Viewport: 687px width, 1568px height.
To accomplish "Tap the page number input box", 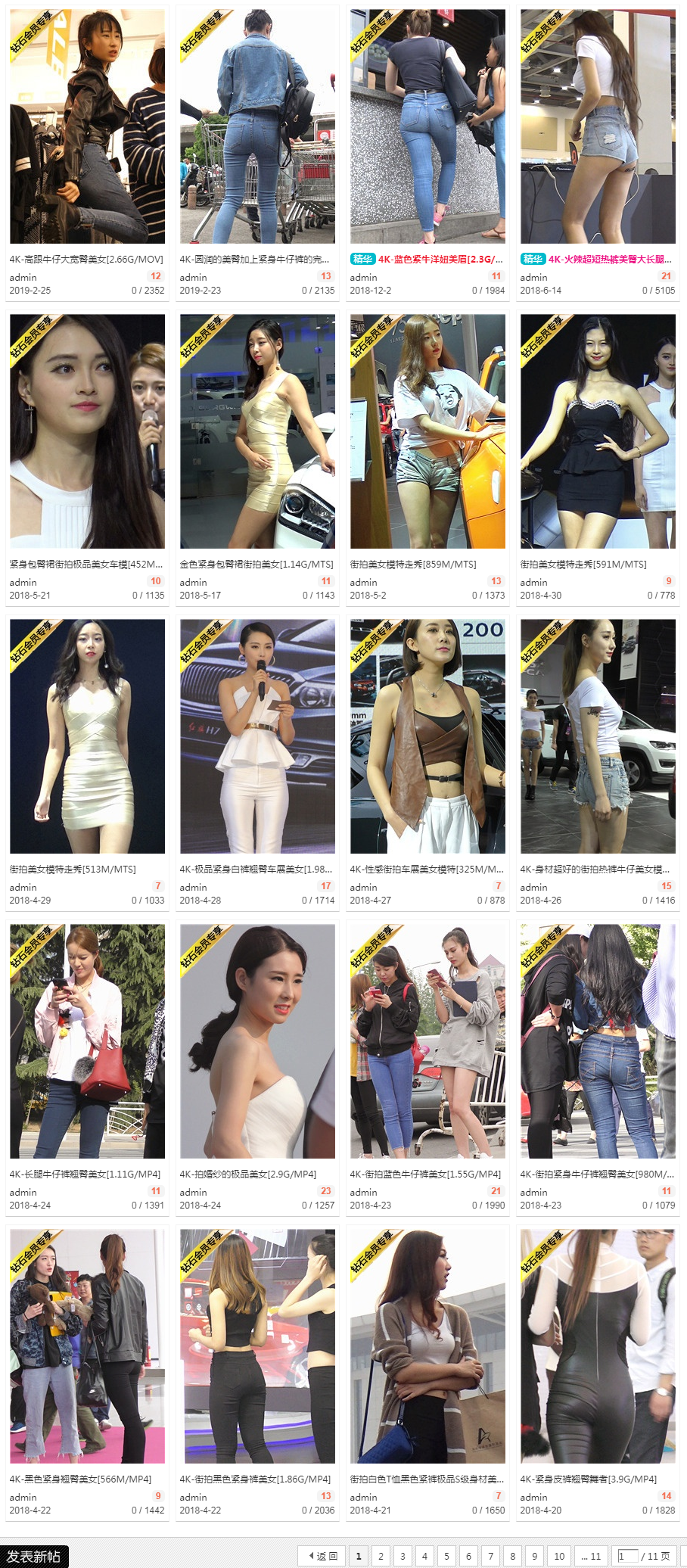I will [627, 1556].
